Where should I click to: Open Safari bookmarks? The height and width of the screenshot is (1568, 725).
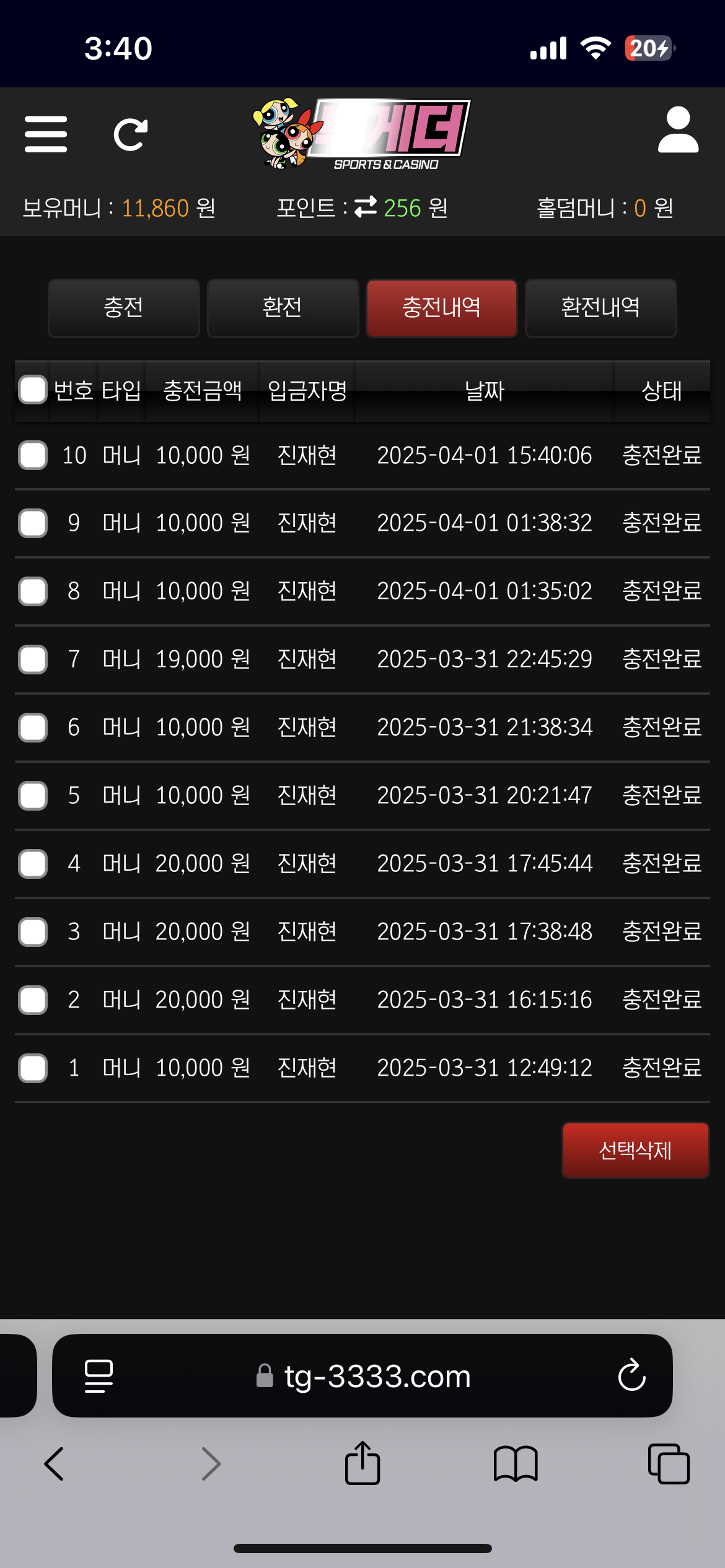point(516,1464)
